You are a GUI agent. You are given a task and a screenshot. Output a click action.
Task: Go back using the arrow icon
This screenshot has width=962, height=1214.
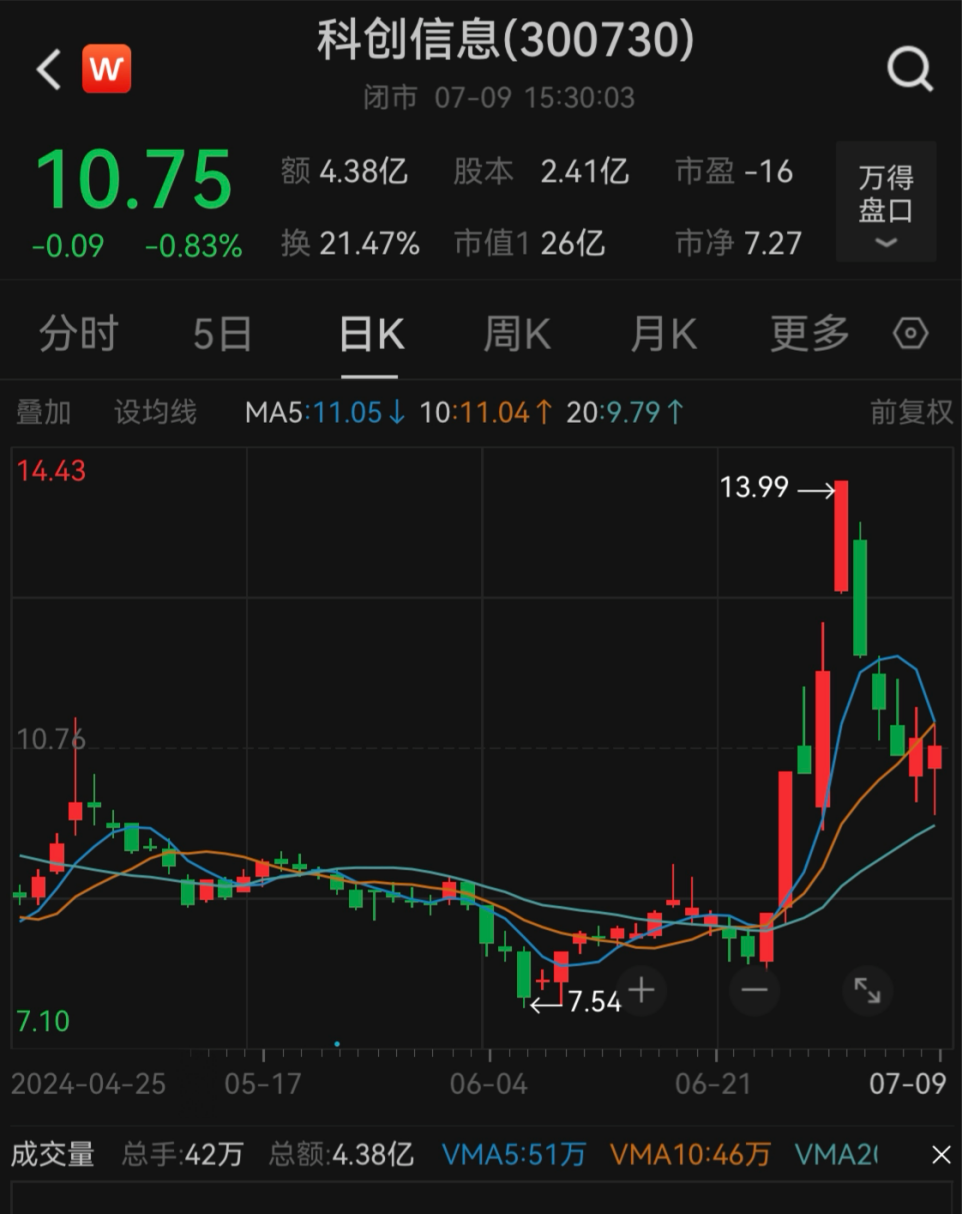(x=48, y=70)
